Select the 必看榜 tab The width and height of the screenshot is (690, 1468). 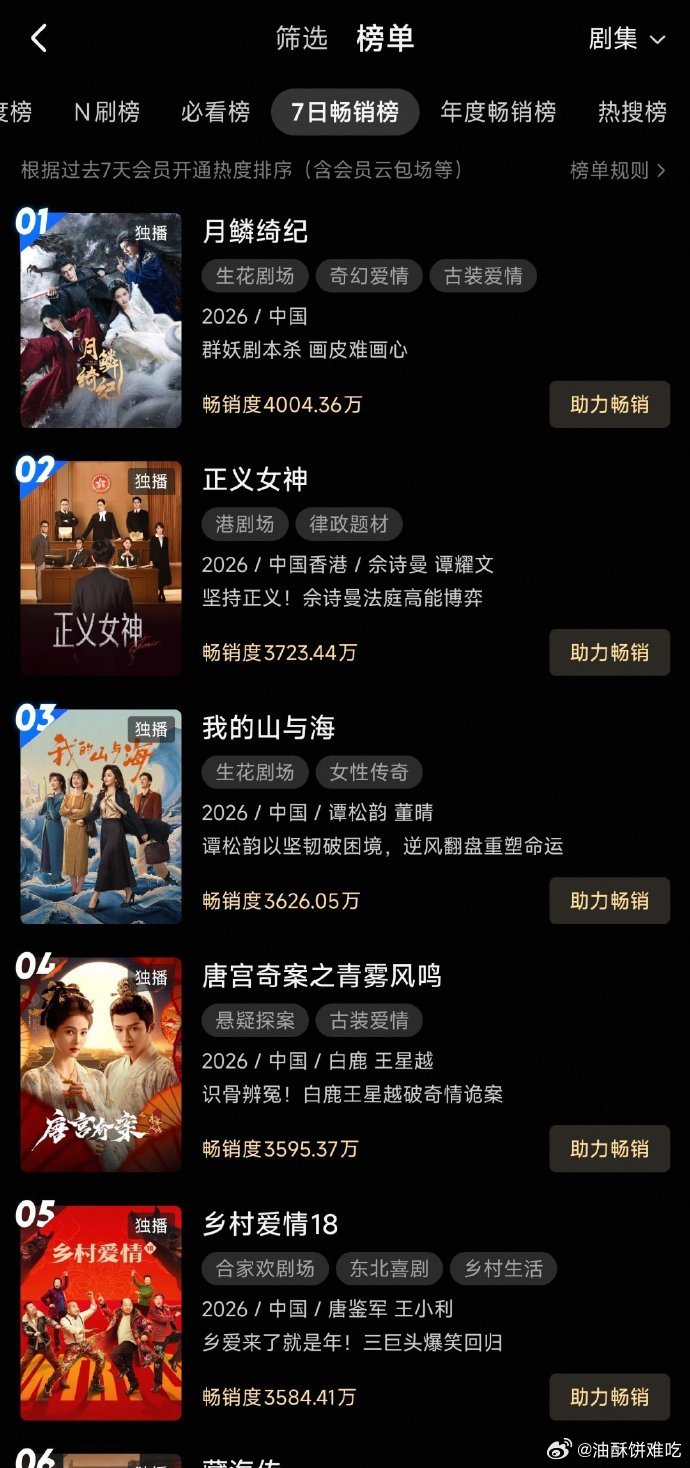coord(215,112)
